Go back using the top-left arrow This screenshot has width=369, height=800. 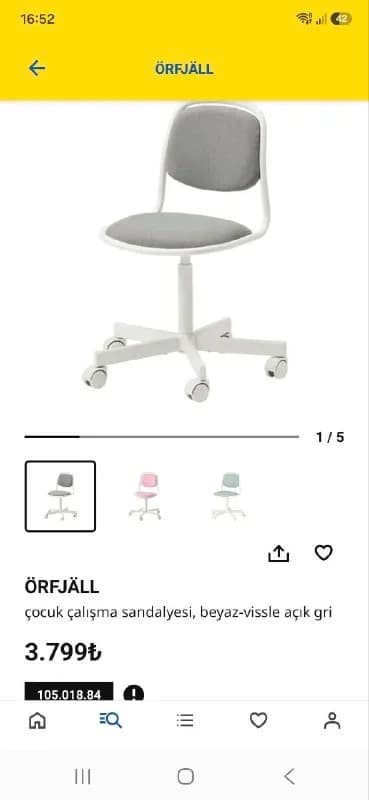point(37,68)
